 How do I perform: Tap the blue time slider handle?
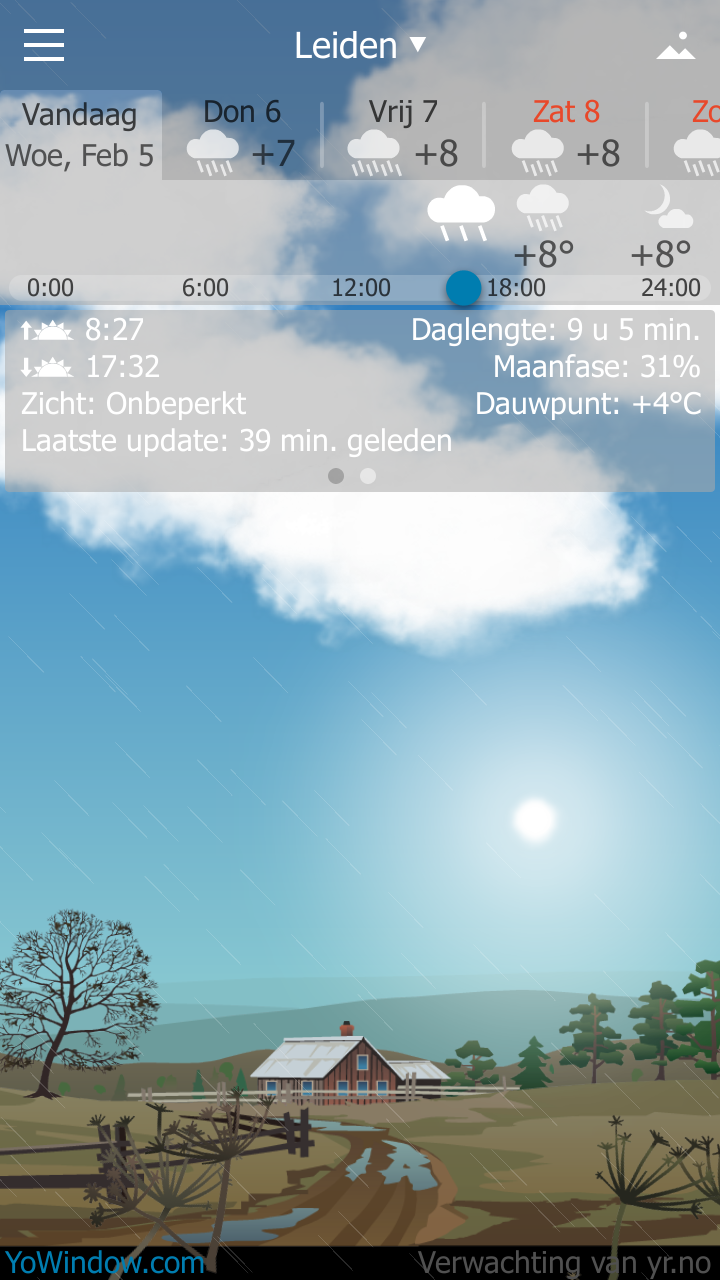463,288
